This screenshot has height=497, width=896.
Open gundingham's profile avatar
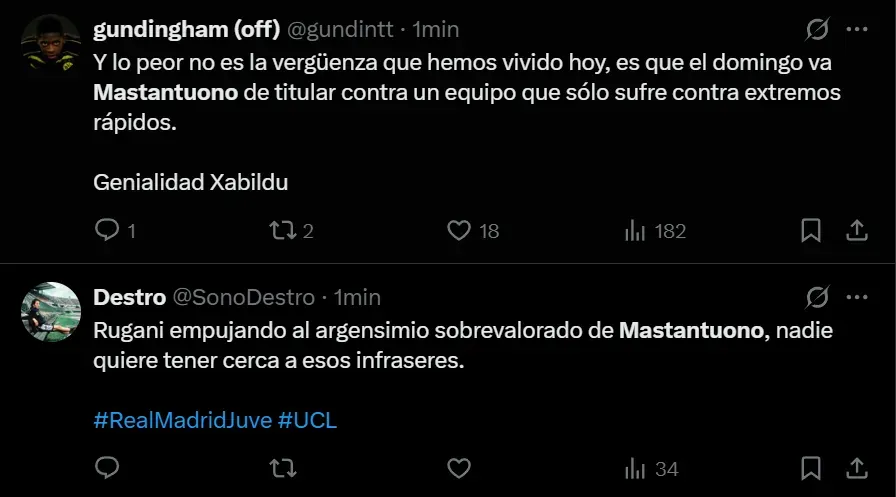point(50,45)
